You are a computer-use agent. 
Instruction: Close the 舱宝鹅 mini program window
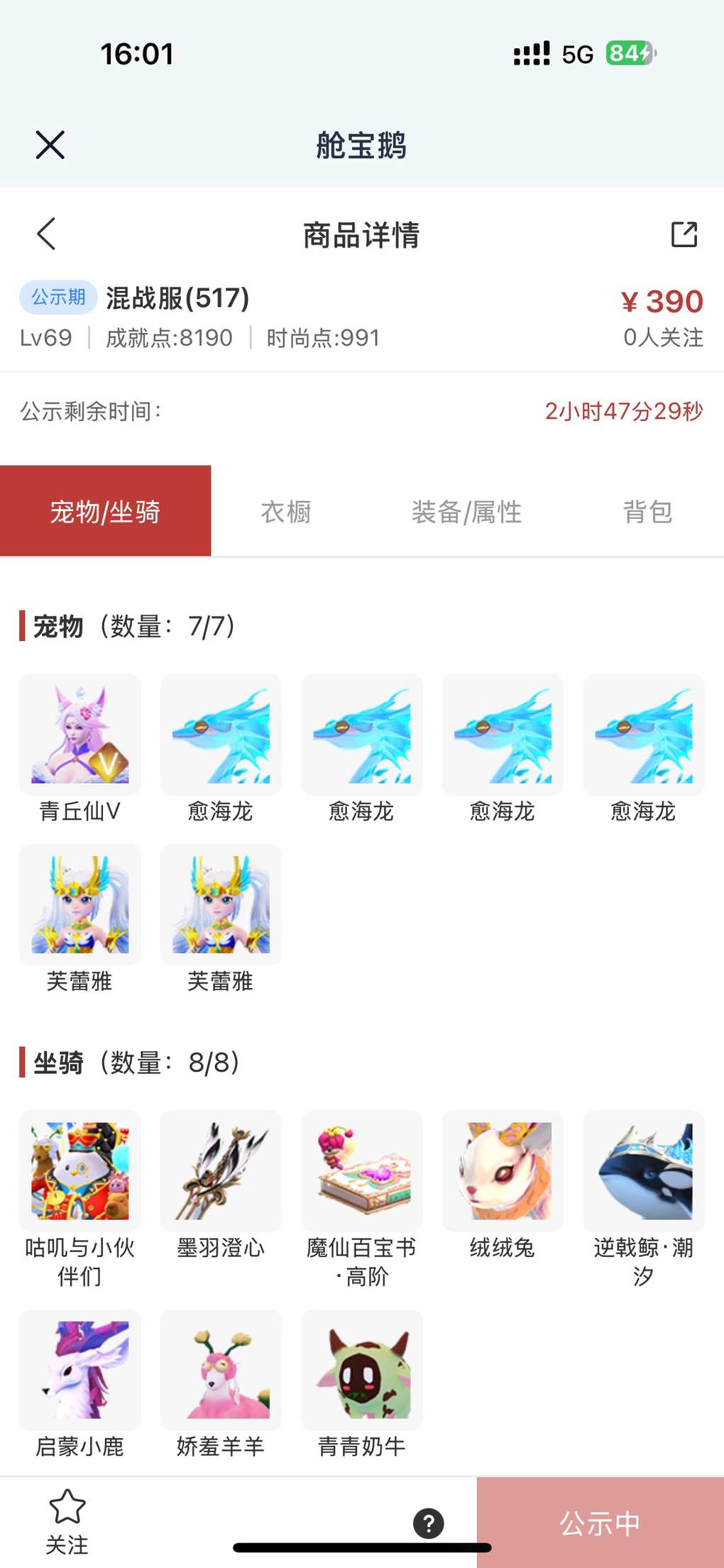pyautogui.click(x=50, y=145)
